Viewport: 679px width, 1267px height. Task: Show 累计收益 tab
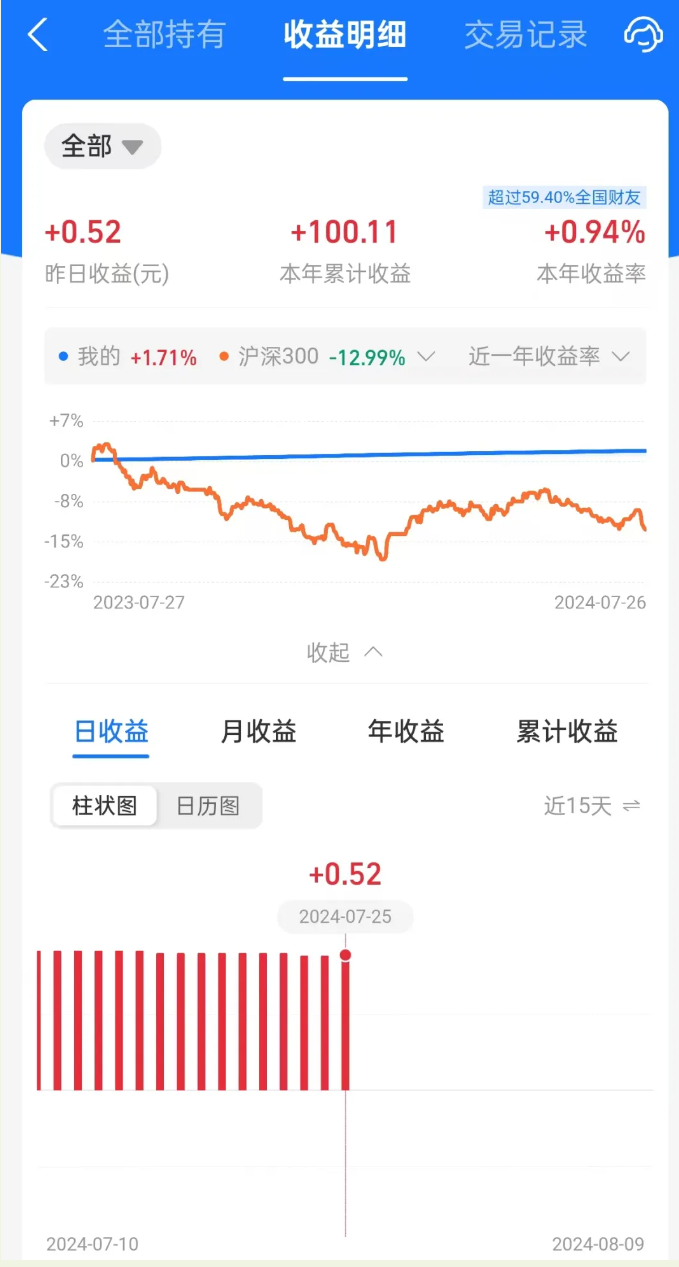[567, 732]
